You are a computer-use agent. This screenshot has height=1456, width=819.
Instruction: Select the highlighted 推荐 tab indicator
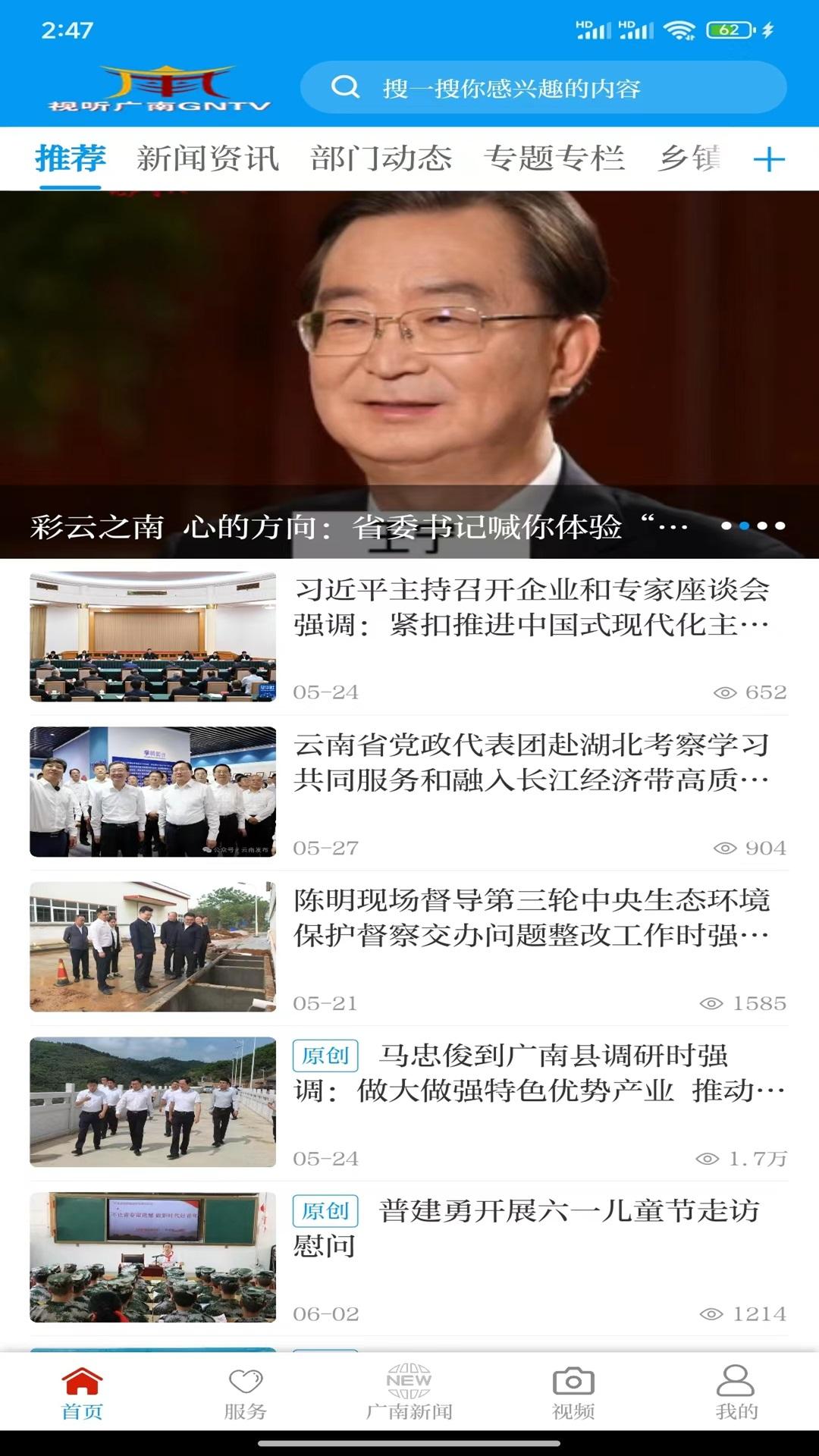pyautogui.click(x=71, y=159)
